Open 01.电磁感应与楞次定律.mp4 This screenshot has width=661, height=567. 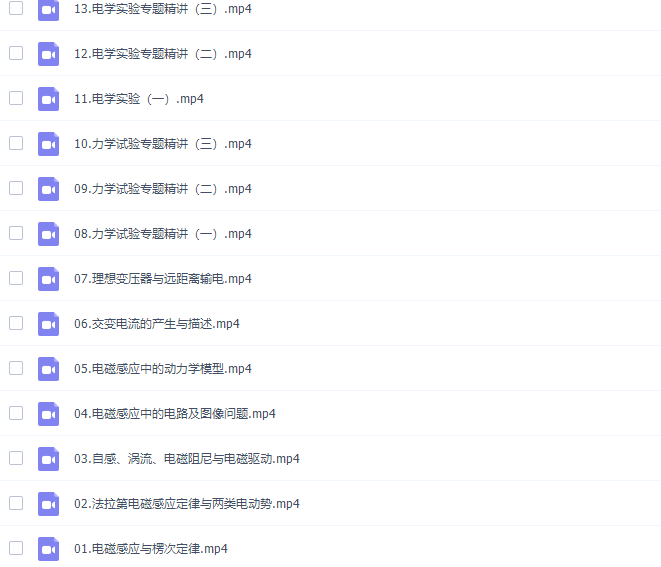(151, 549)
